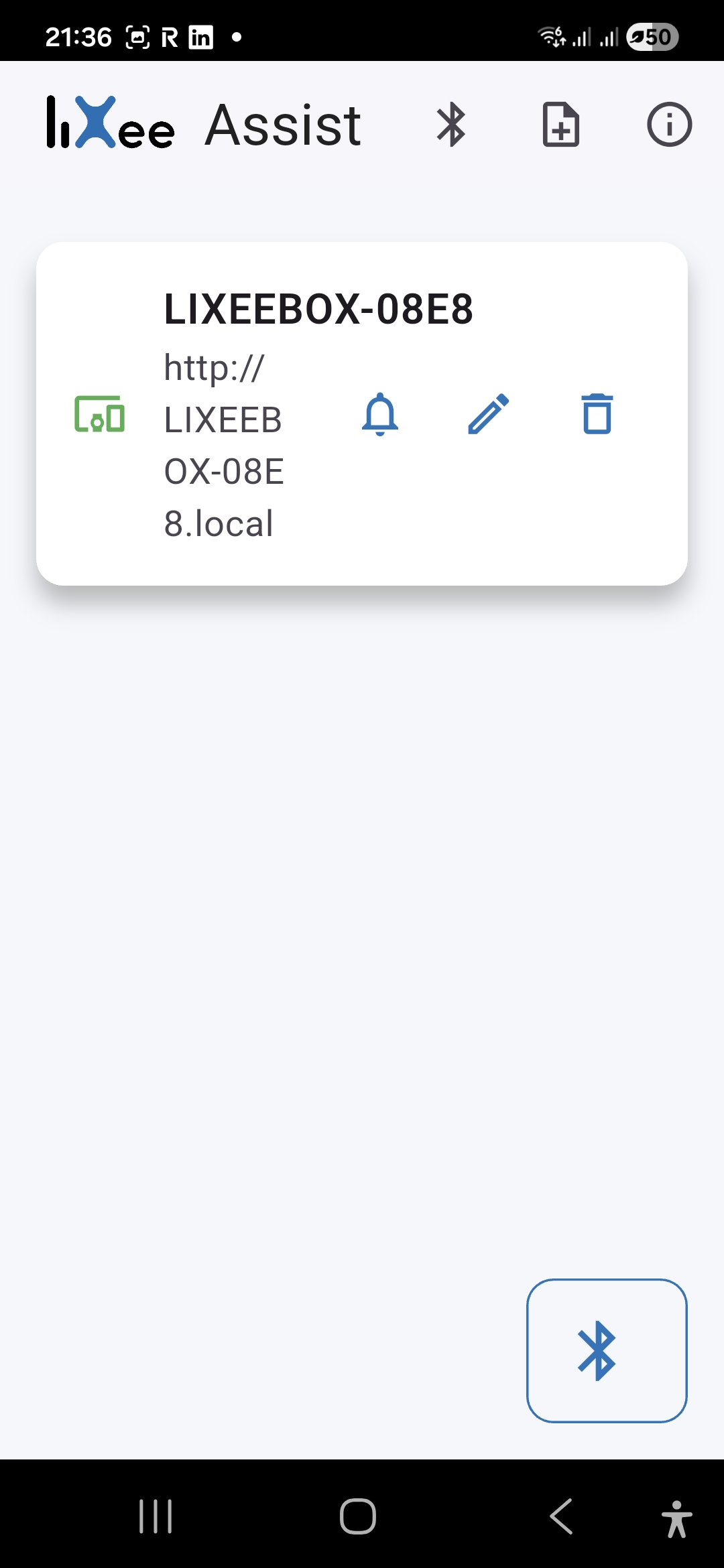The width and height of the screenshot is (724, 1568).
Task: Open the app info icon
Action: click(669, 125)
